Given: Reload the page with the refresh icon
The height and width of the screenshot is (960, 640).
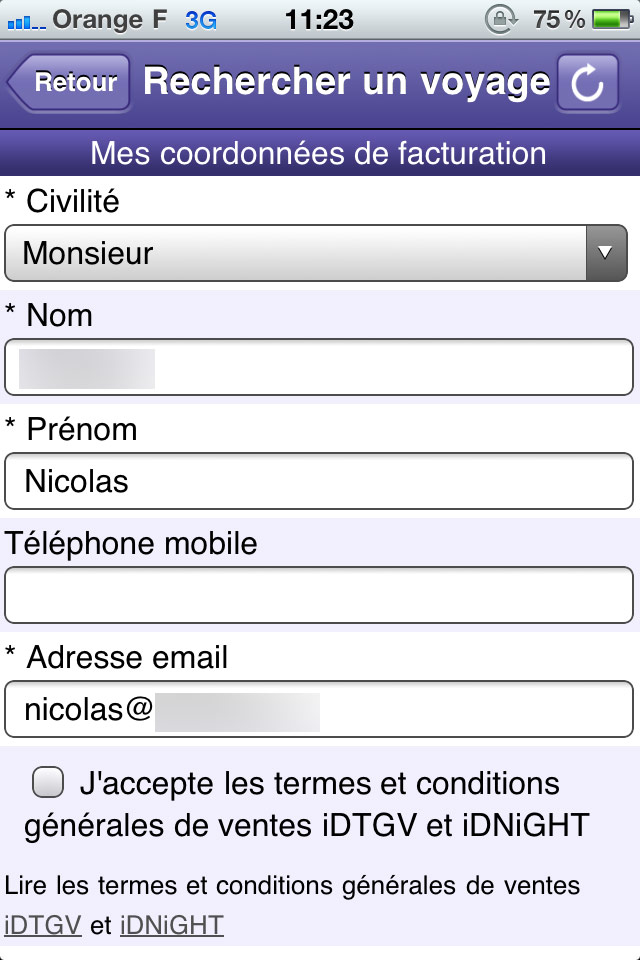Looking at the screenshot, I should (587, 84).
